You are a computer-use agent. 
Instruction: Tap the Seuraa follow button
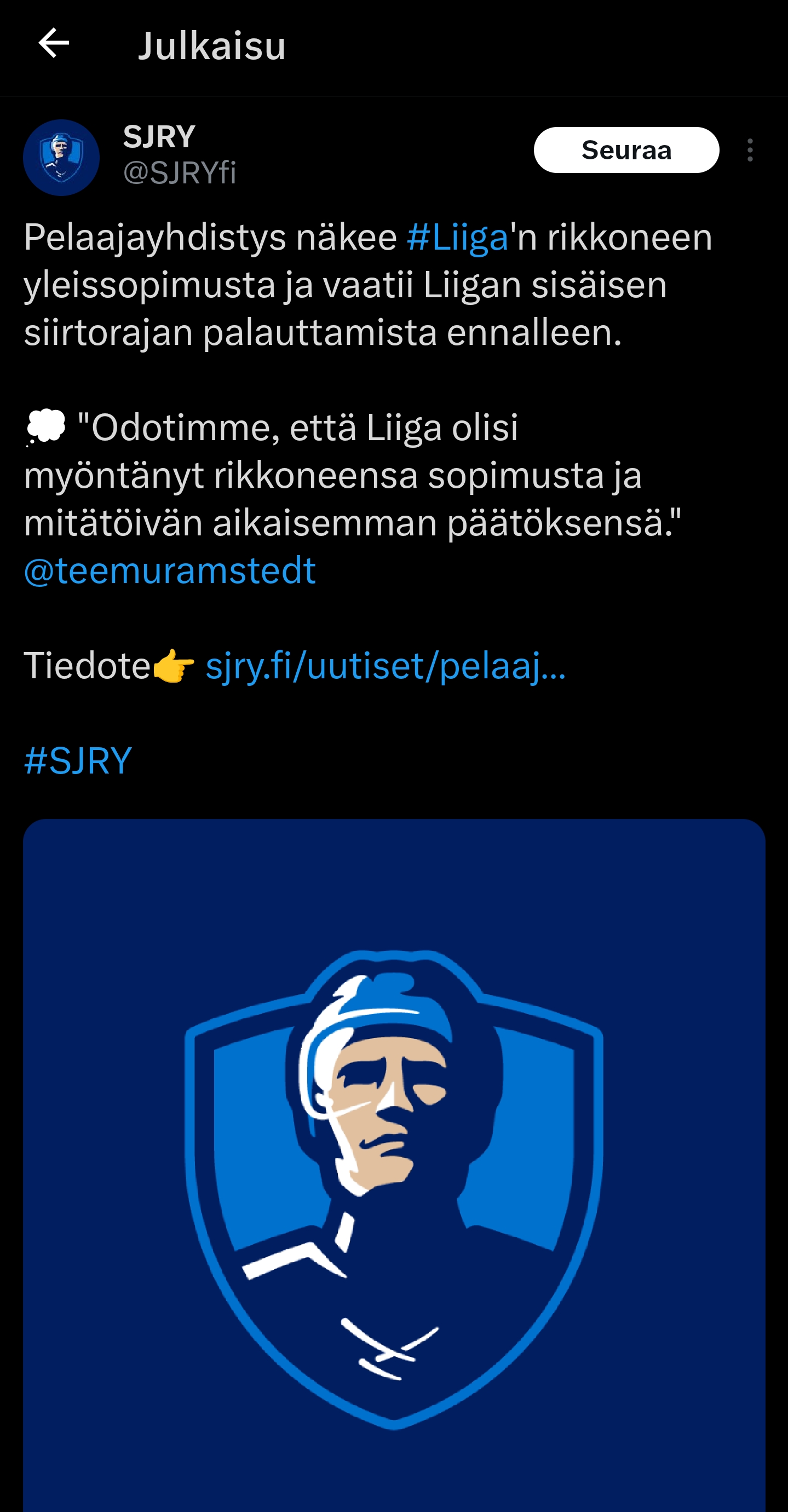(x=626, y=150)
